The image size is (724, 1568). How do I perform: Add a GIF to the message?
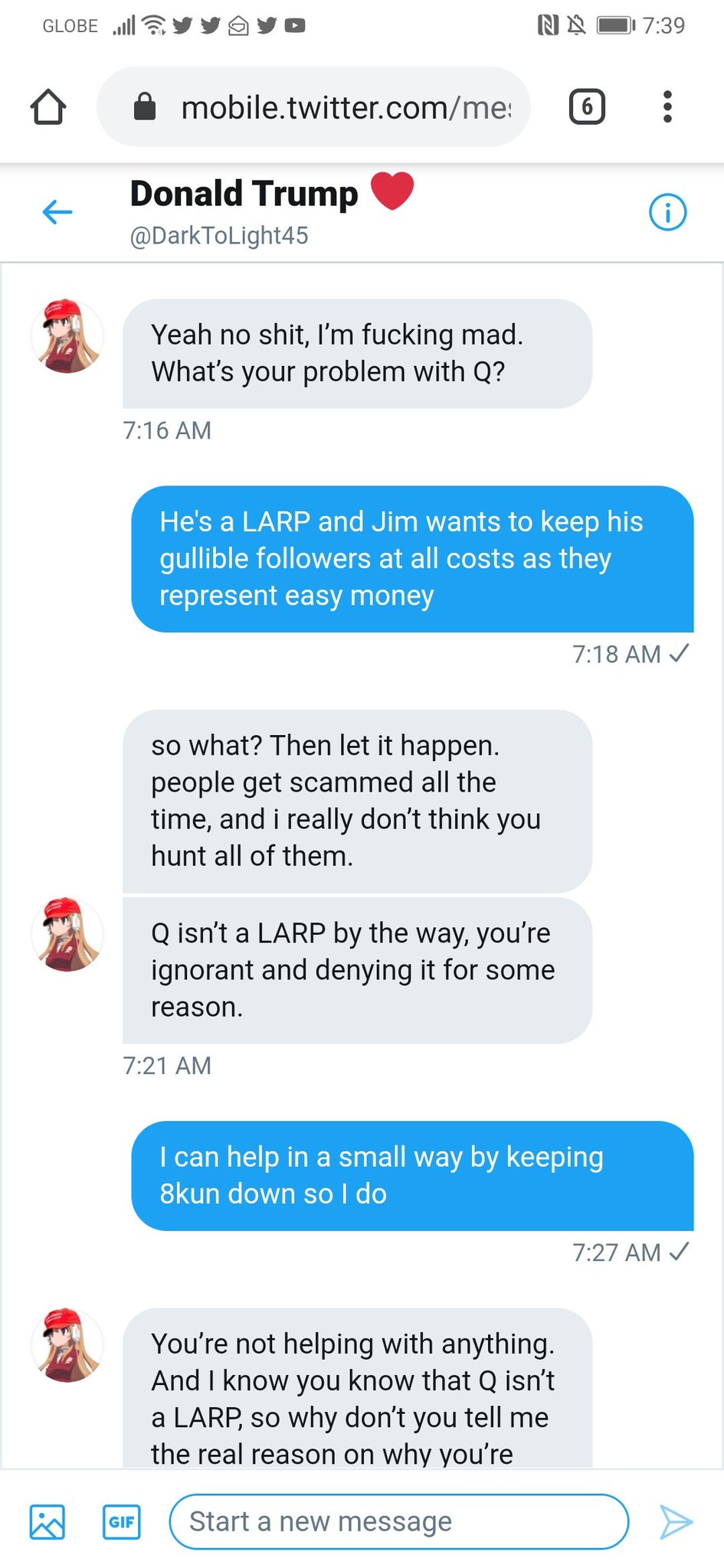pos(121,1521)
